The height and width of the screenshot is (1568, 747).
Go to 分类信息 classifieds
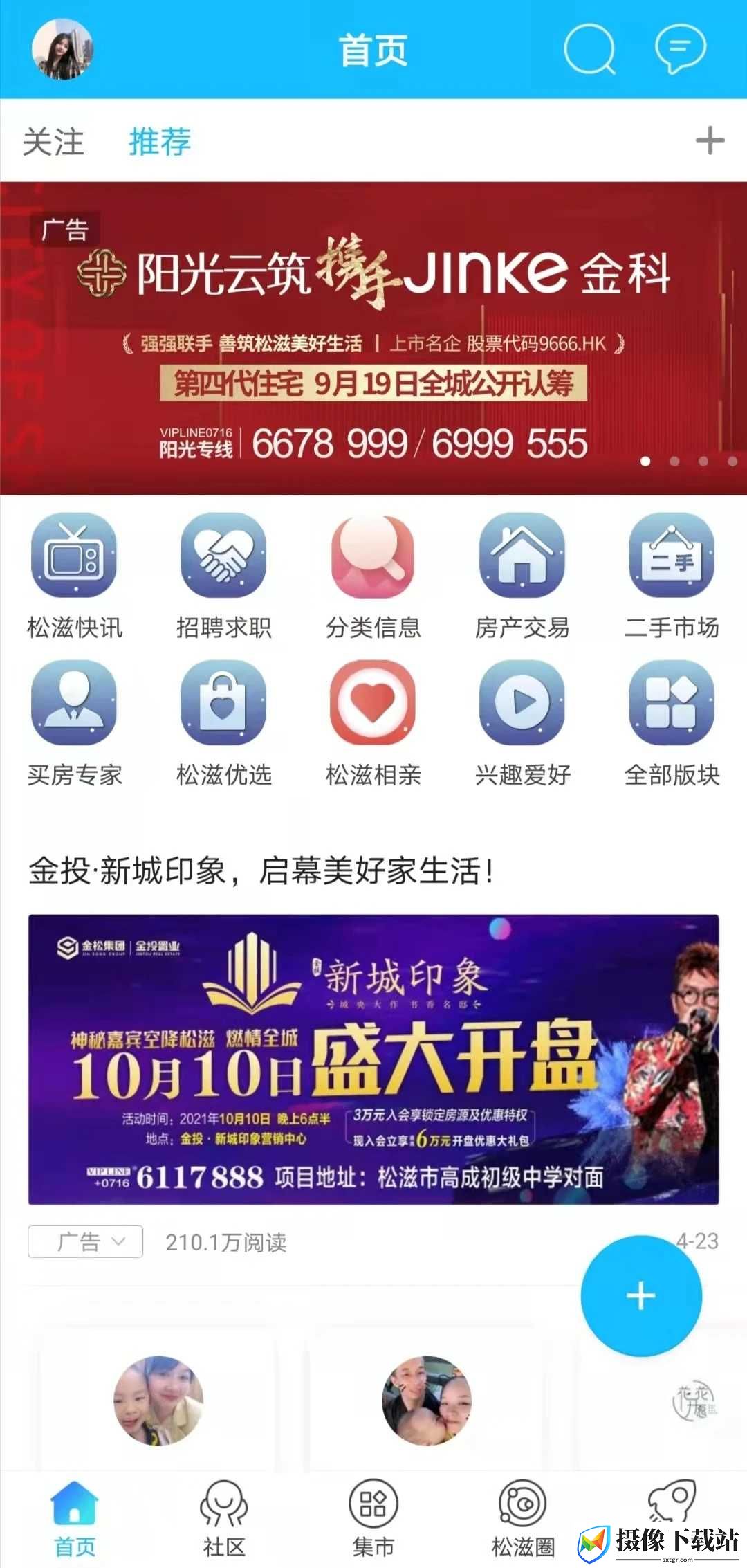point(373,576)
